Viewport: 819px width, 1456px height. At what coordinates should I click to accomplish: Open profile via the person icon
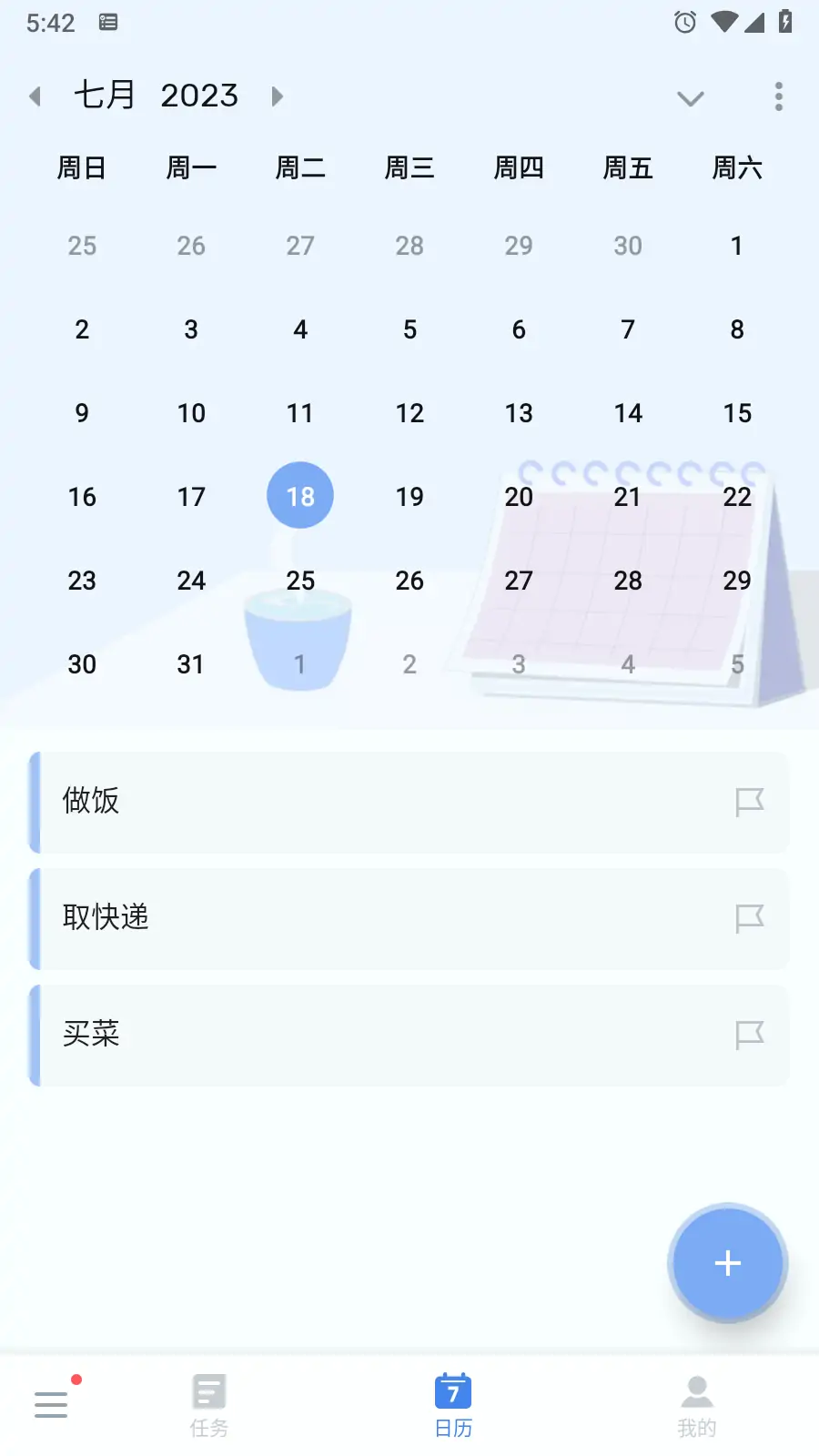tap(695, 1390)
